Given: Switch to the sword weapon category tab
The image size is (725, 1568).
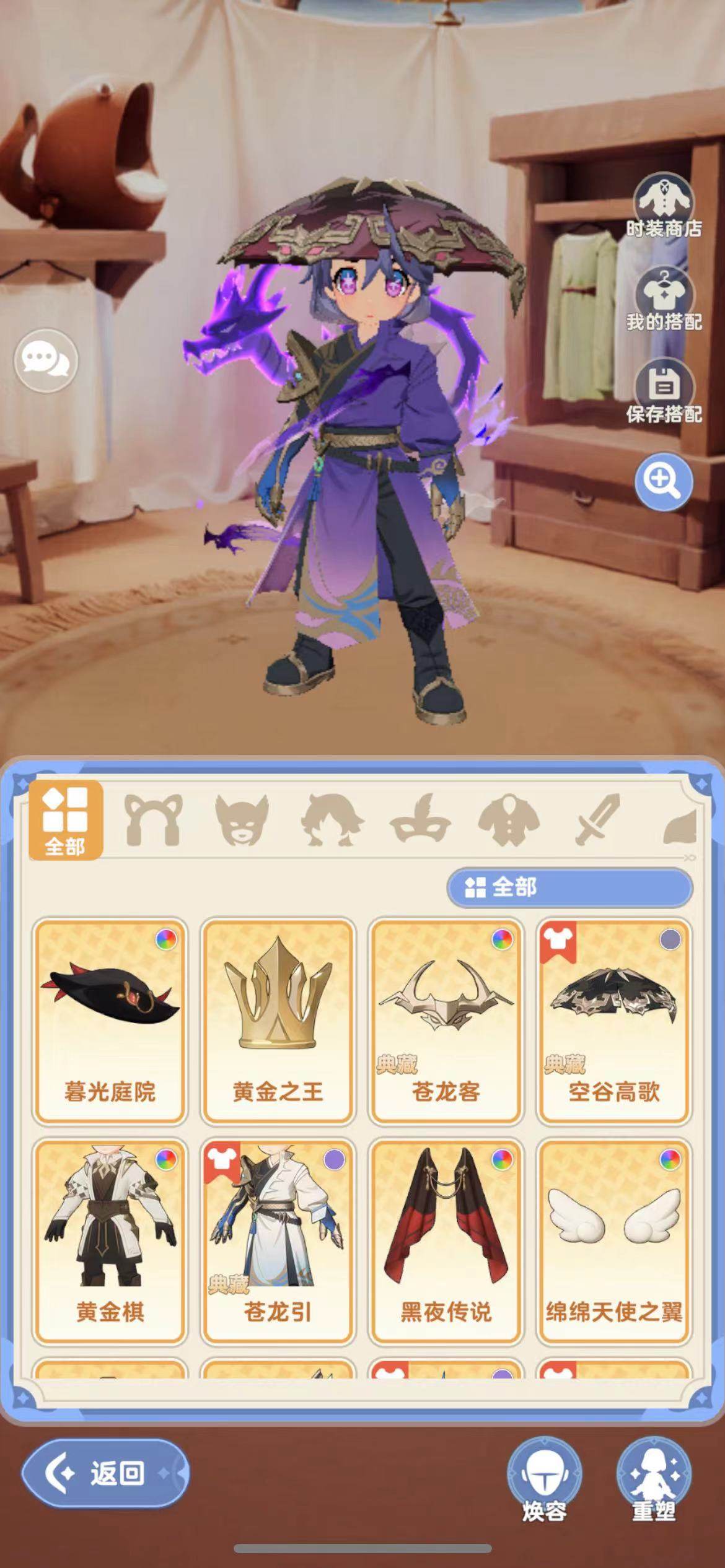Looking at the screenshot, I should click(x=597, y=820).
